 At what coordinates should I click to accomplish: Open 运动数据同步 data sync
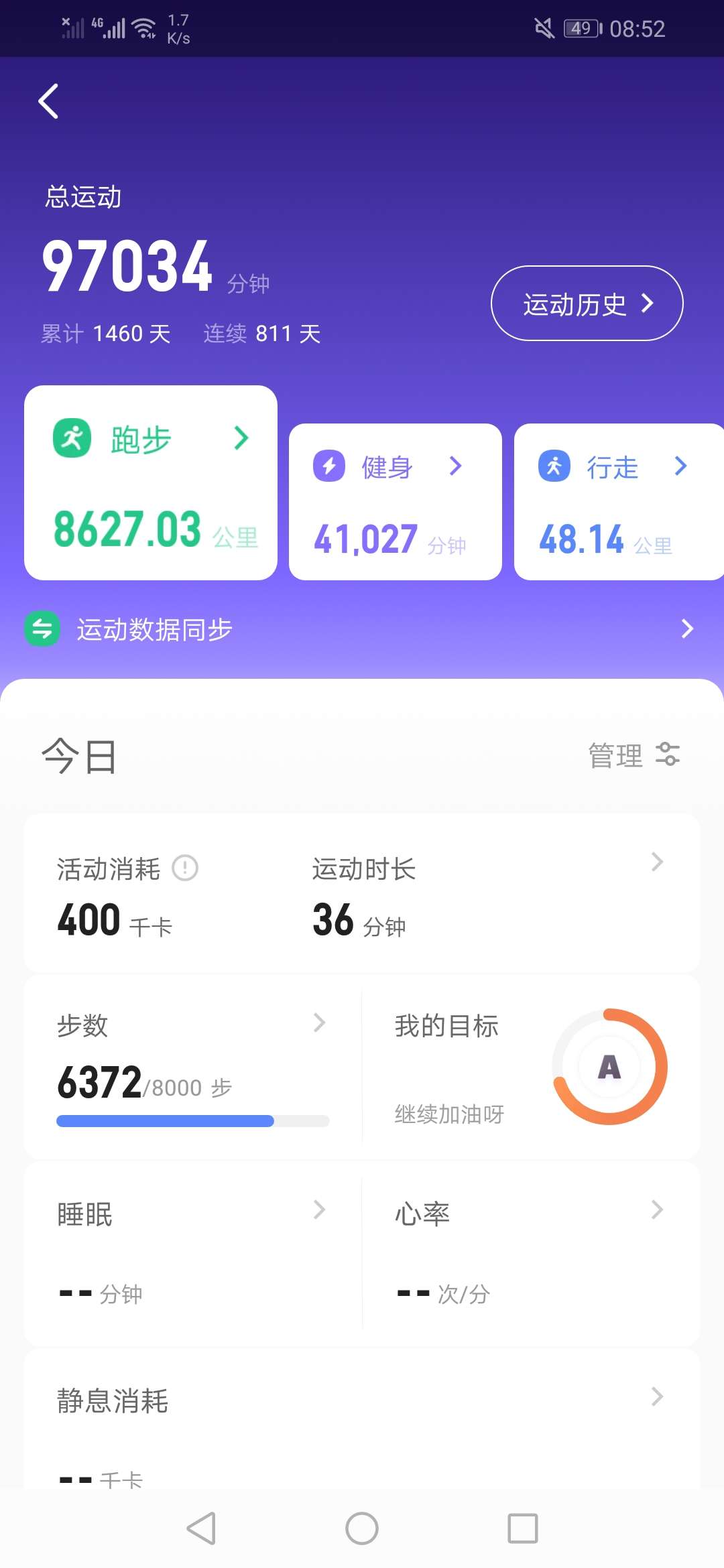click(362, 629)
